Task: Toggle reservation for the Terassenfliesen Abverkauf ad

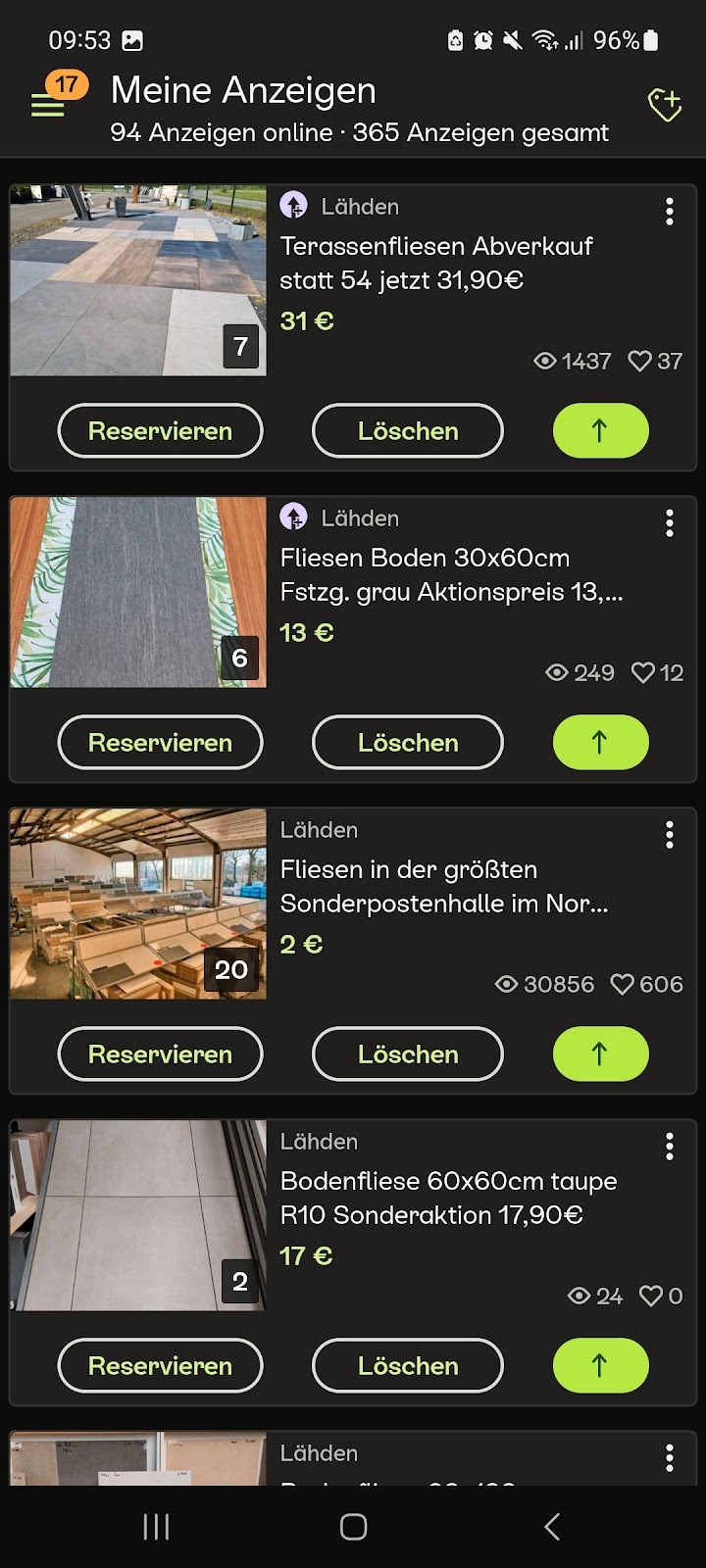Action: click(x=160, y=430)
